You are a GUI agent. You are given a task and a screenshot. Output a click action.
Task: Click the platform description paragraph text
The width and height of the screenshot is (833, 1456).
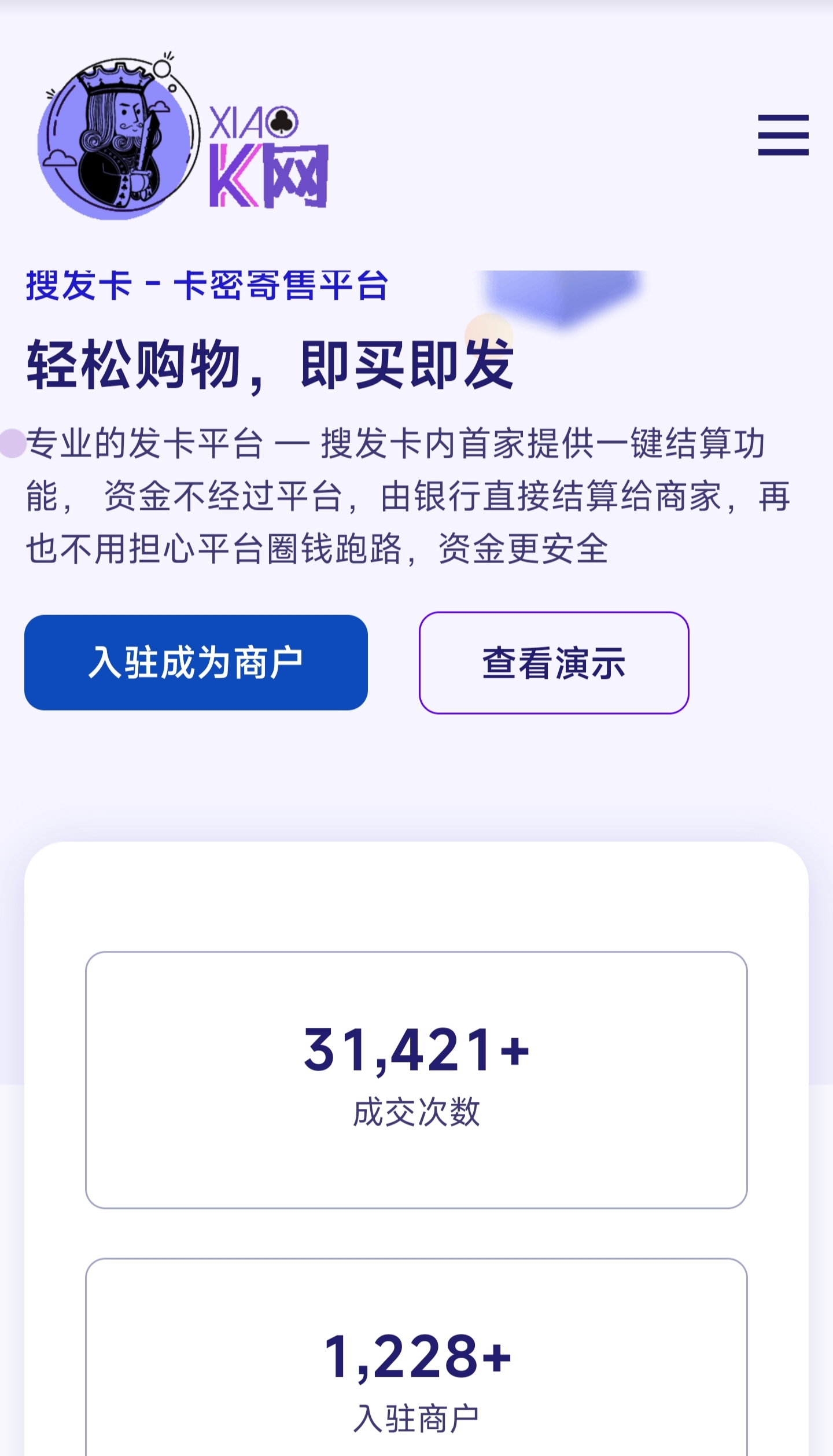[405, 495]
